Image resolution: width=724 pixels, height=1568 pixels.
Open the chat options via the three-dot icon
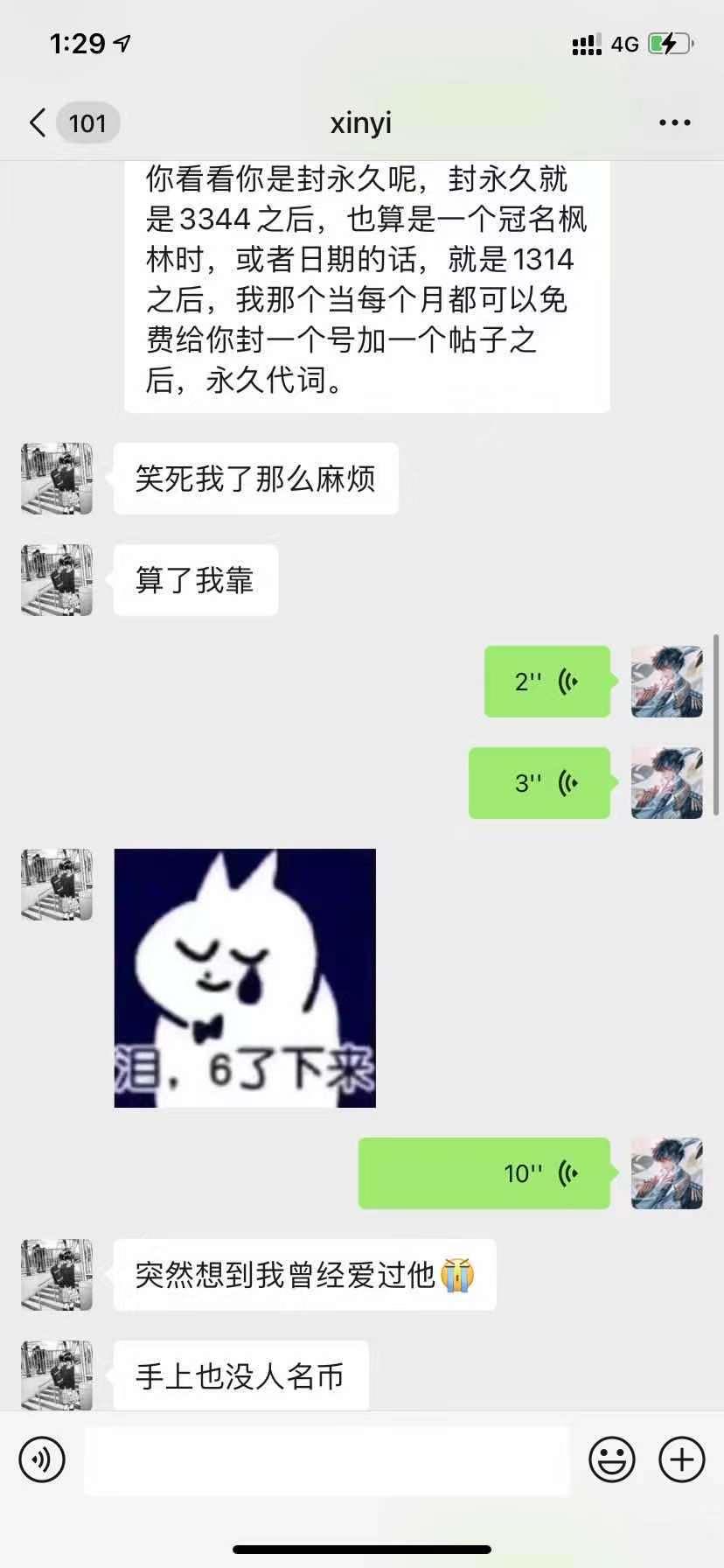(674, 122)
